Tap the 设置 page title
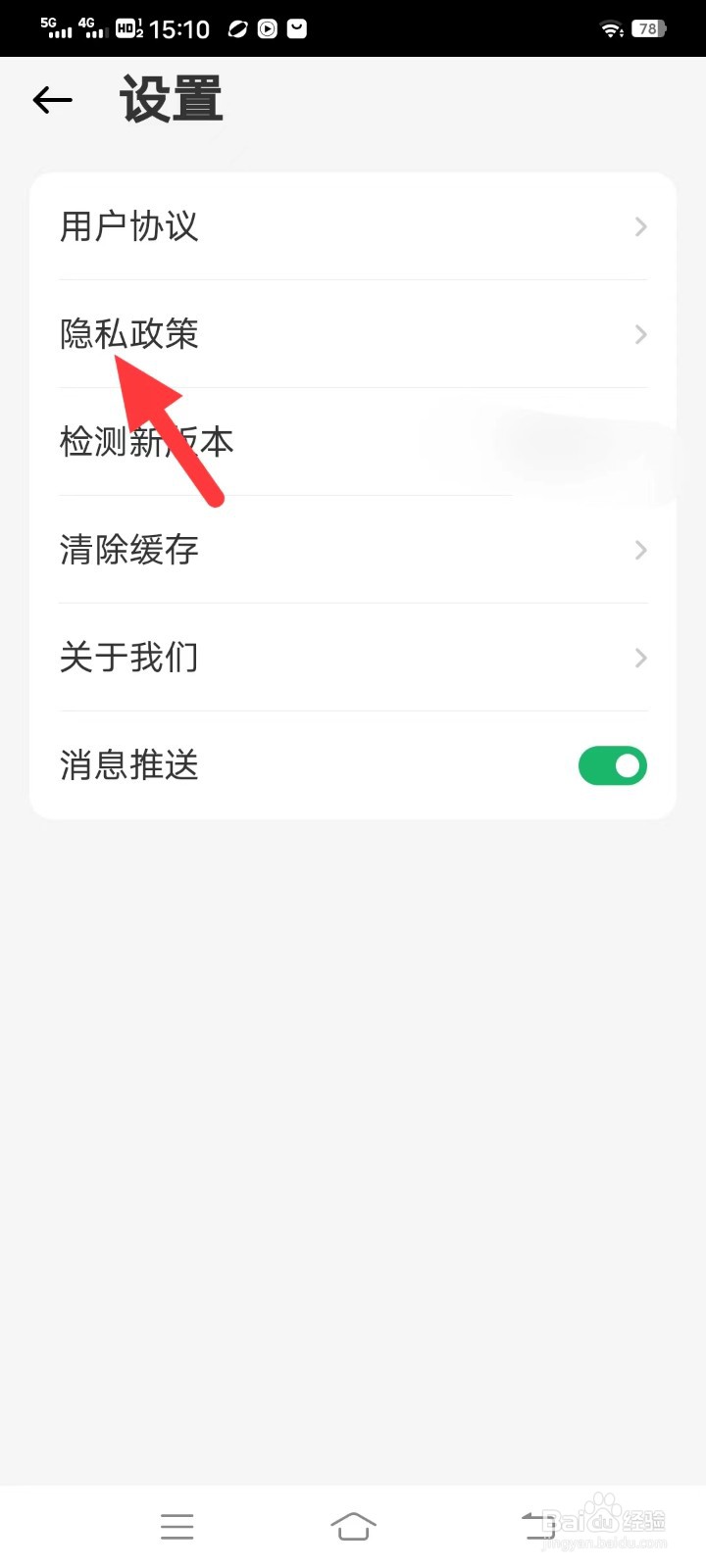Screen dimensions: 706x1568 pyautogui.click(x=171, y=97)
